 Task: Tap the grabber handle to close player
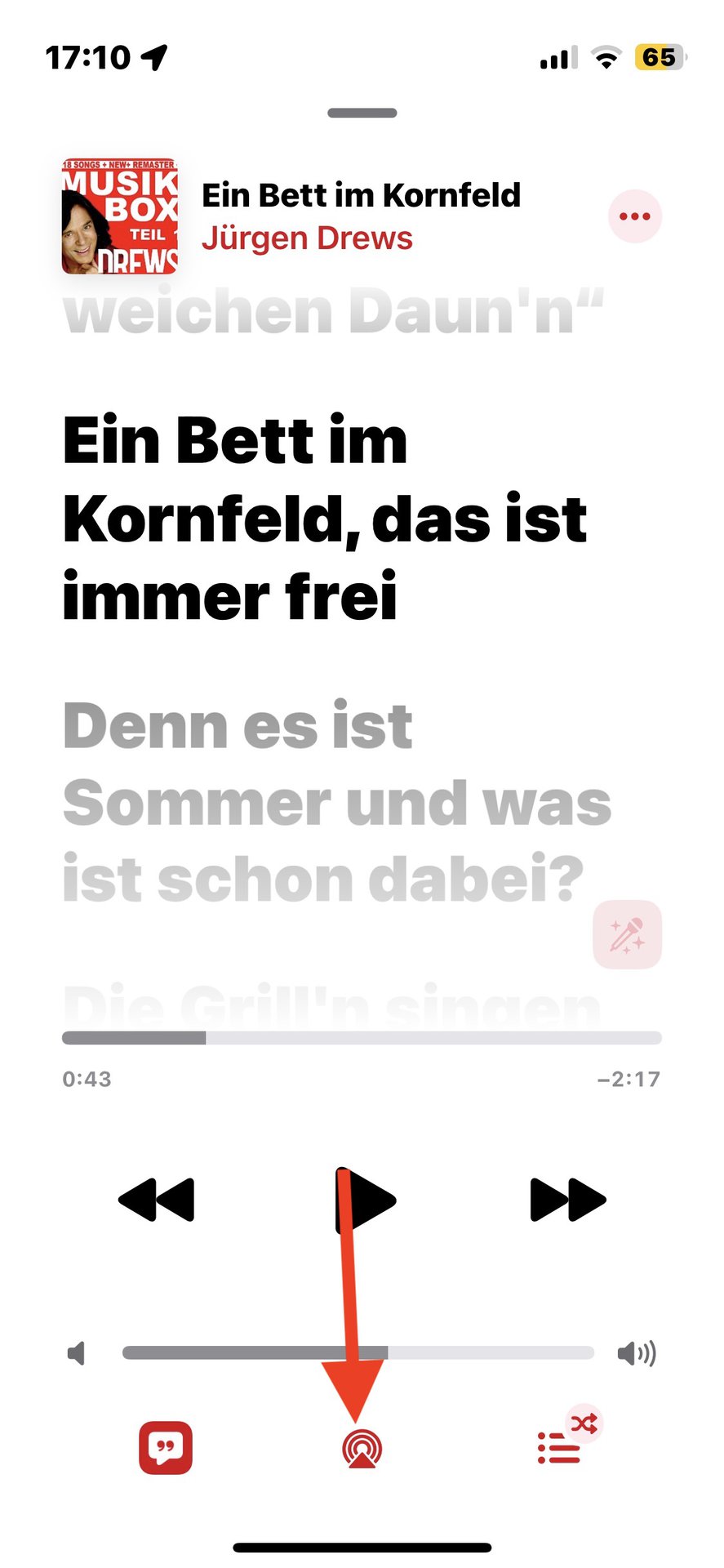point(362,113)
